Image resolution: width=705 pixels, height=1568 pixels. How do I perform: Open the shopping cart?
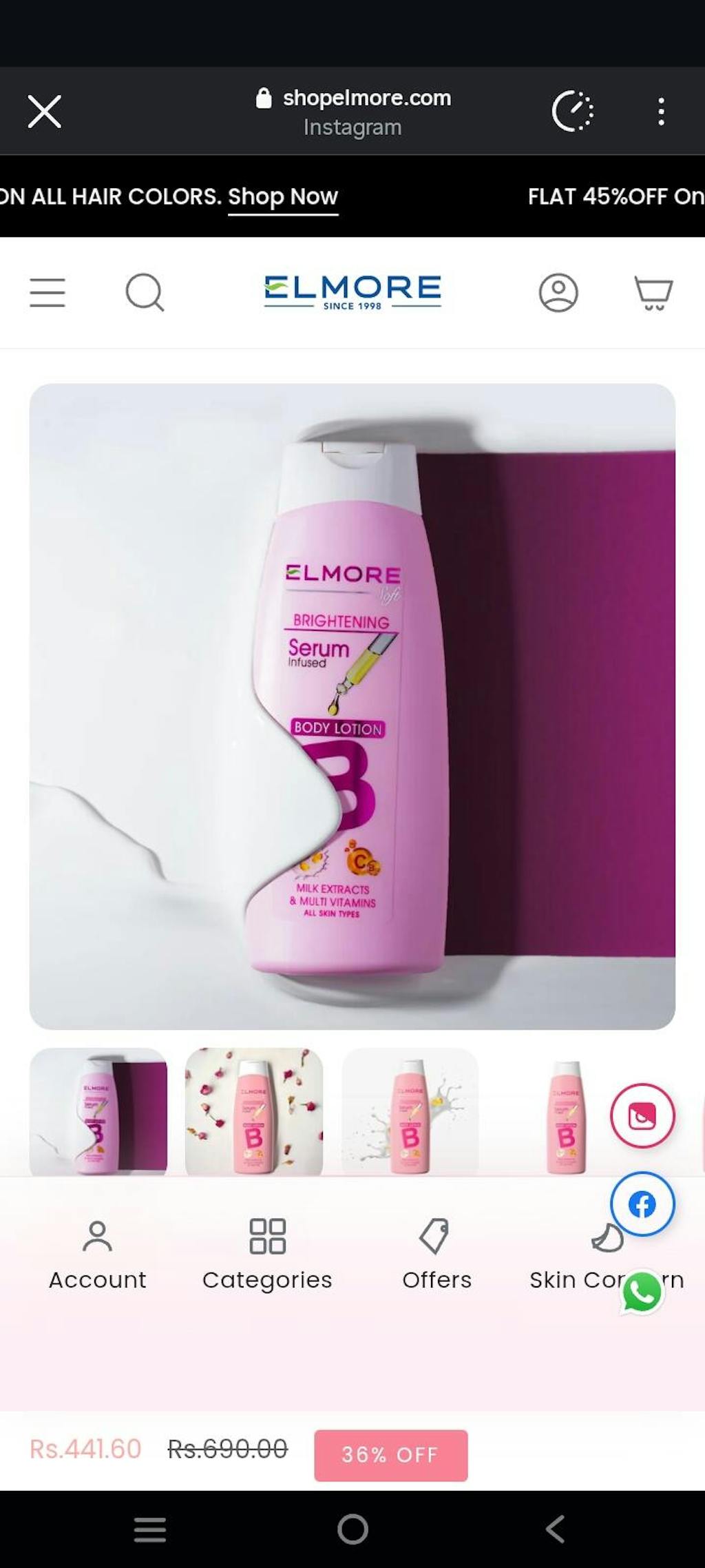(653, 293)
